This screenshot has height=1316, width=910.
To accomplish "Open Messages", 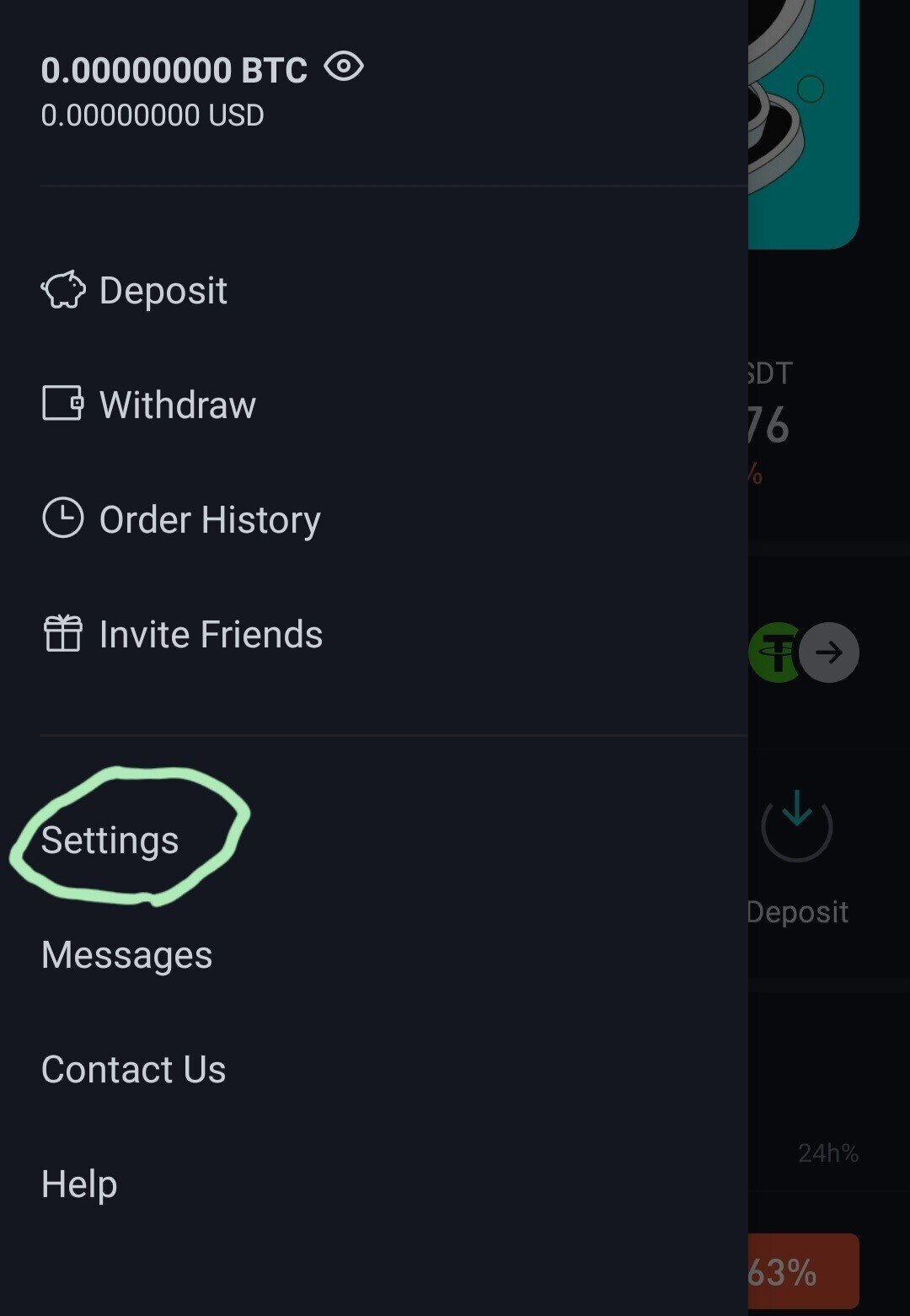I will [126, 954].
